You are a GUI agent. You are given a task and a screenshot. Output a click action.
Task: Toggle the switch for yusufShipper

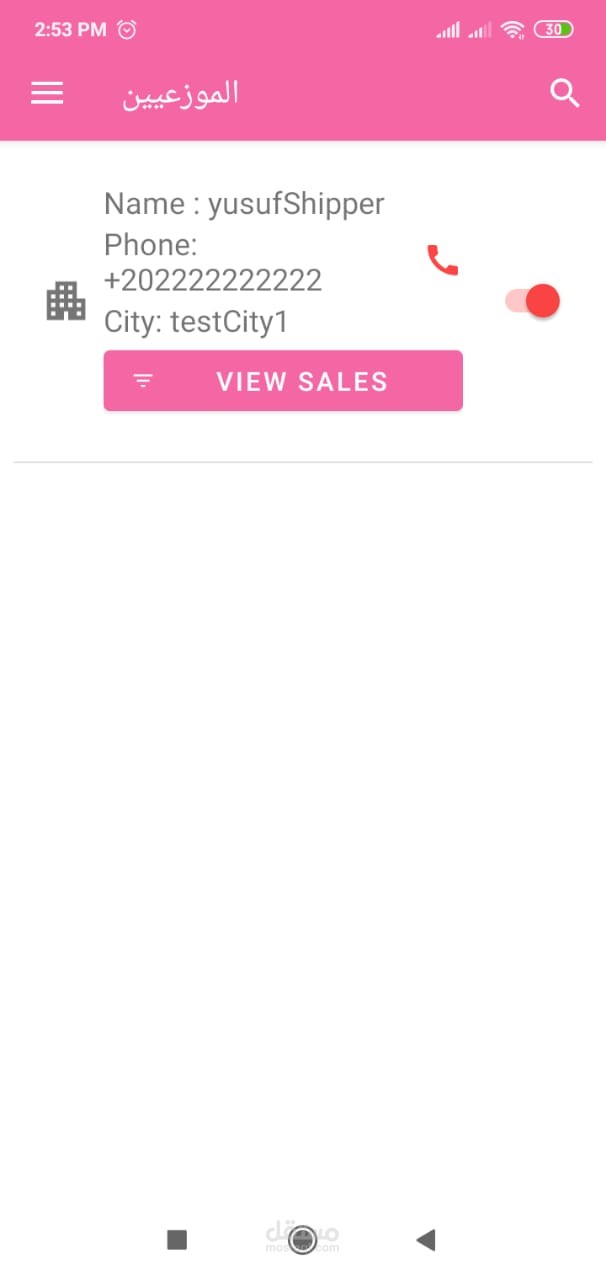tap(532, 301)
